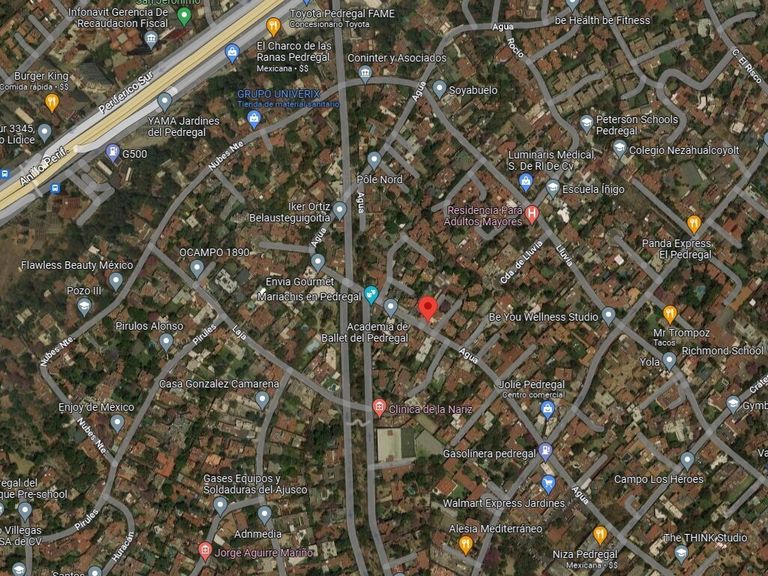Select the Clínica de la Nariz marker

pyautogui.click(x=378, y=408)
